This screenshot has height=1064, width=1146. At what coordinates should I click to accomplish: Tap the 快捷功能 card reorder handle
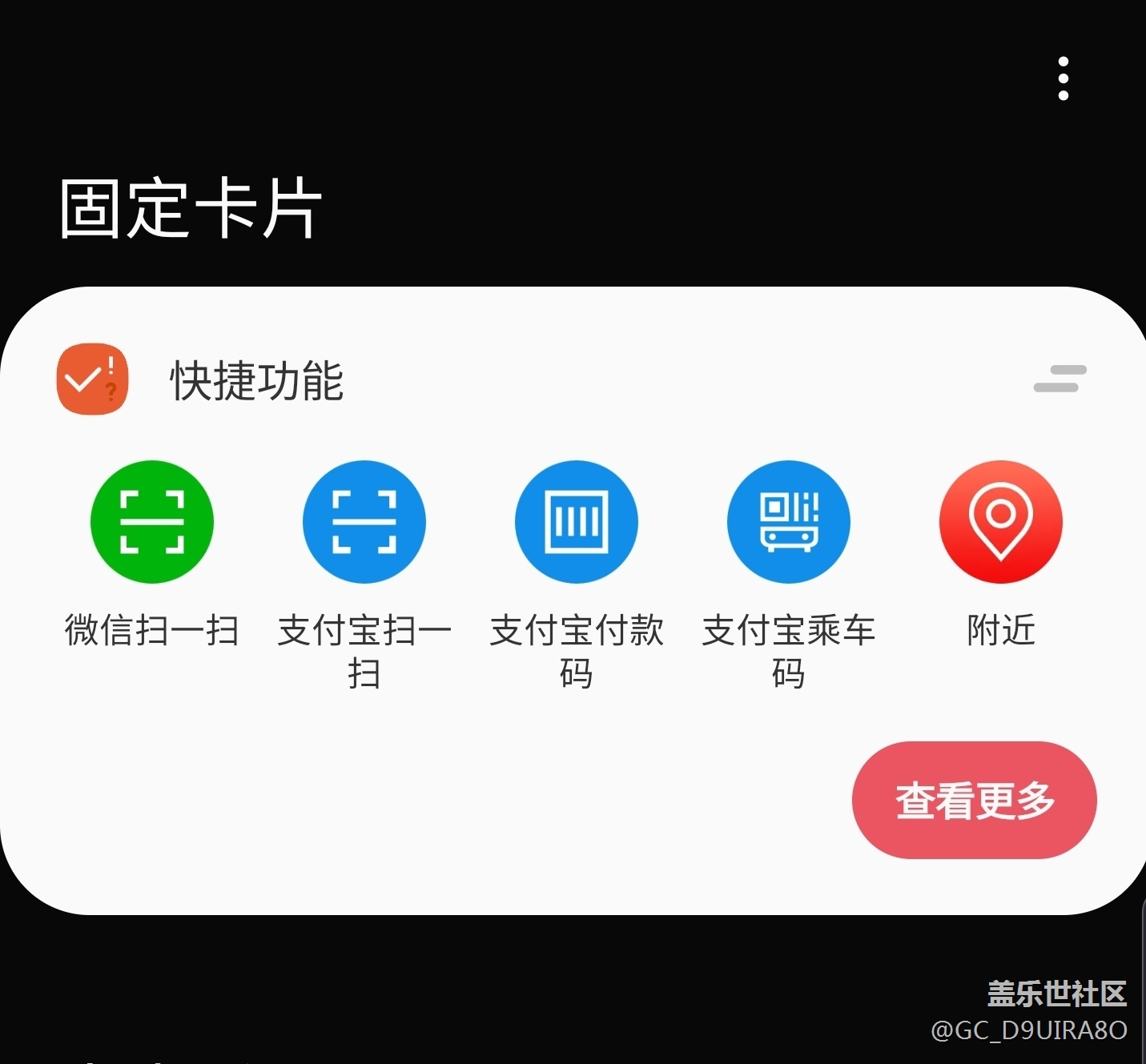click(1060, 379)
